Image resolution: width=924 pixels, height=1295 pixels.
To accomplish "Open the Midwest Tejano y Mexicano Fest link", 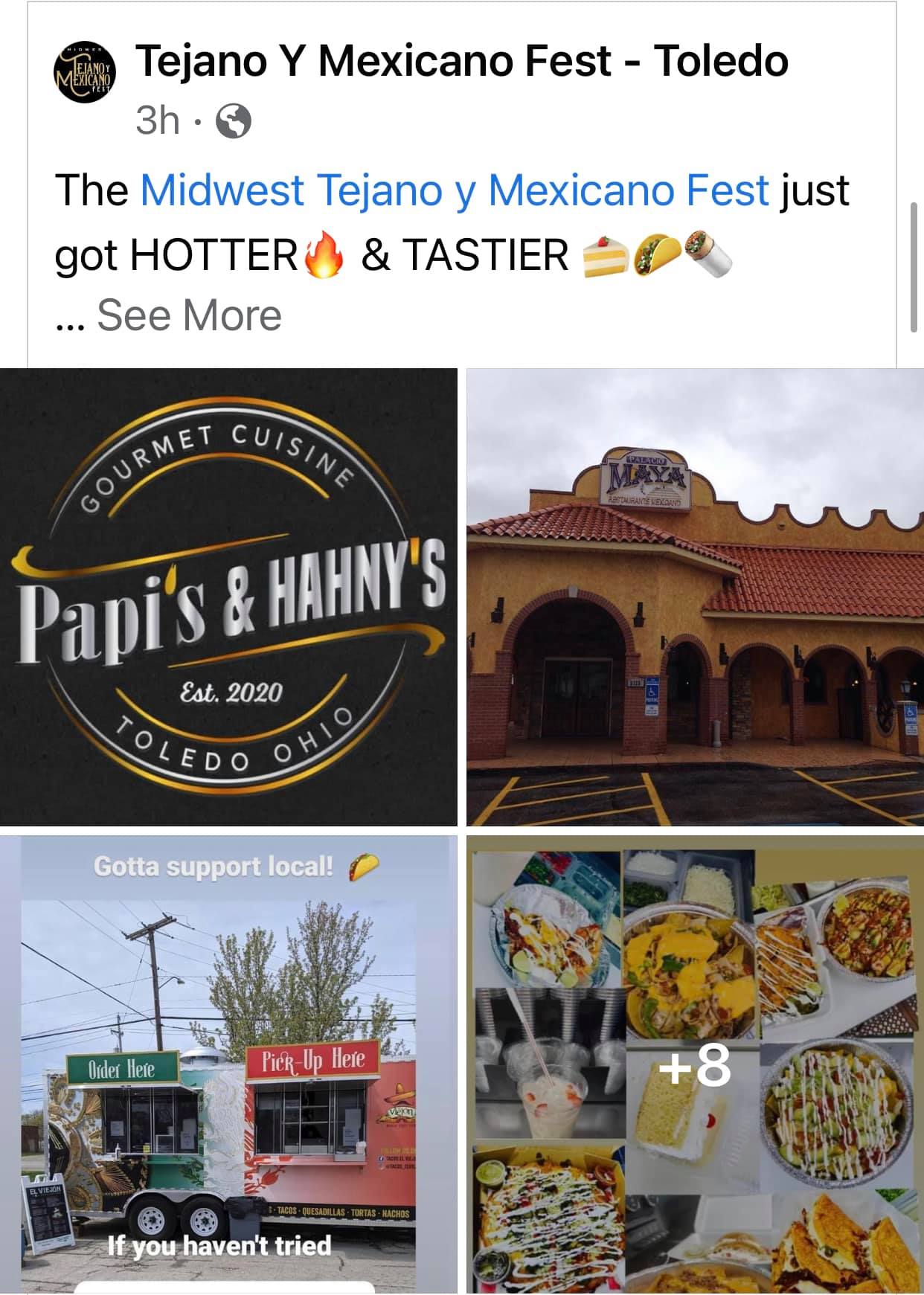I will point(454,190).
